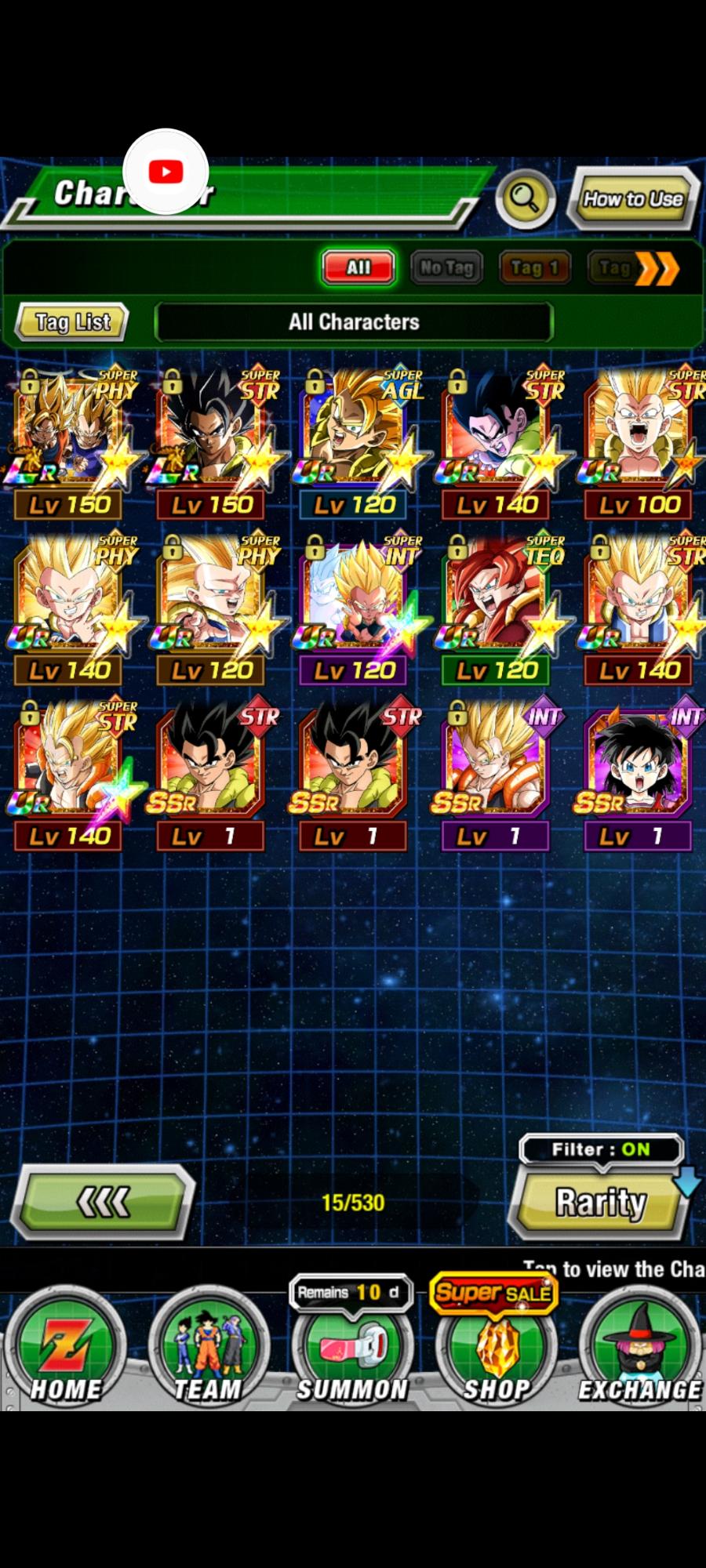
Task: View the Super AGL Lv 120 character
Action: pyautogui.click(x=355, y=439)
